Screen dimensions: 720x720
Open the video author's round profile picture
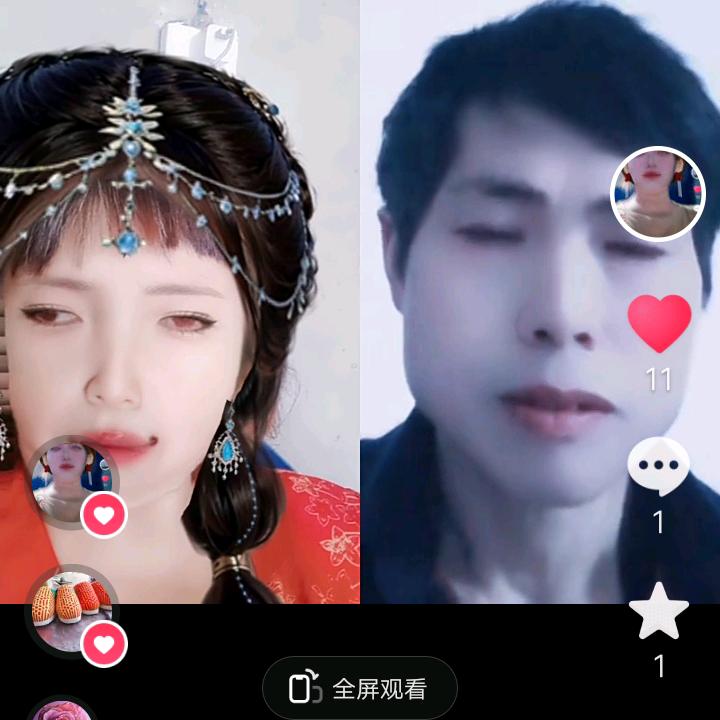(658, 194)
